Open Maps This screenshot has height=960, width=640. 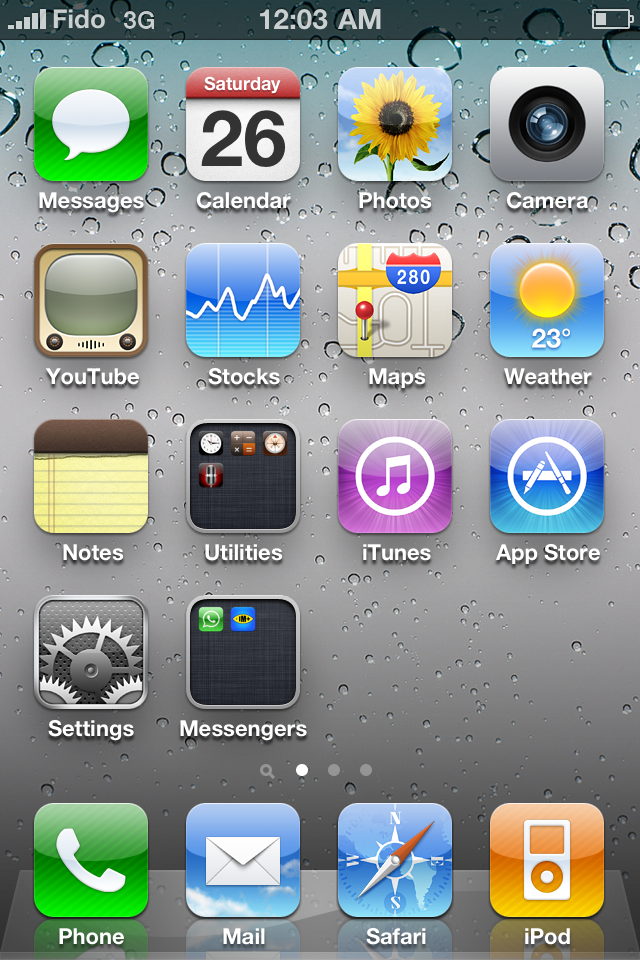[x=395, y=300]
